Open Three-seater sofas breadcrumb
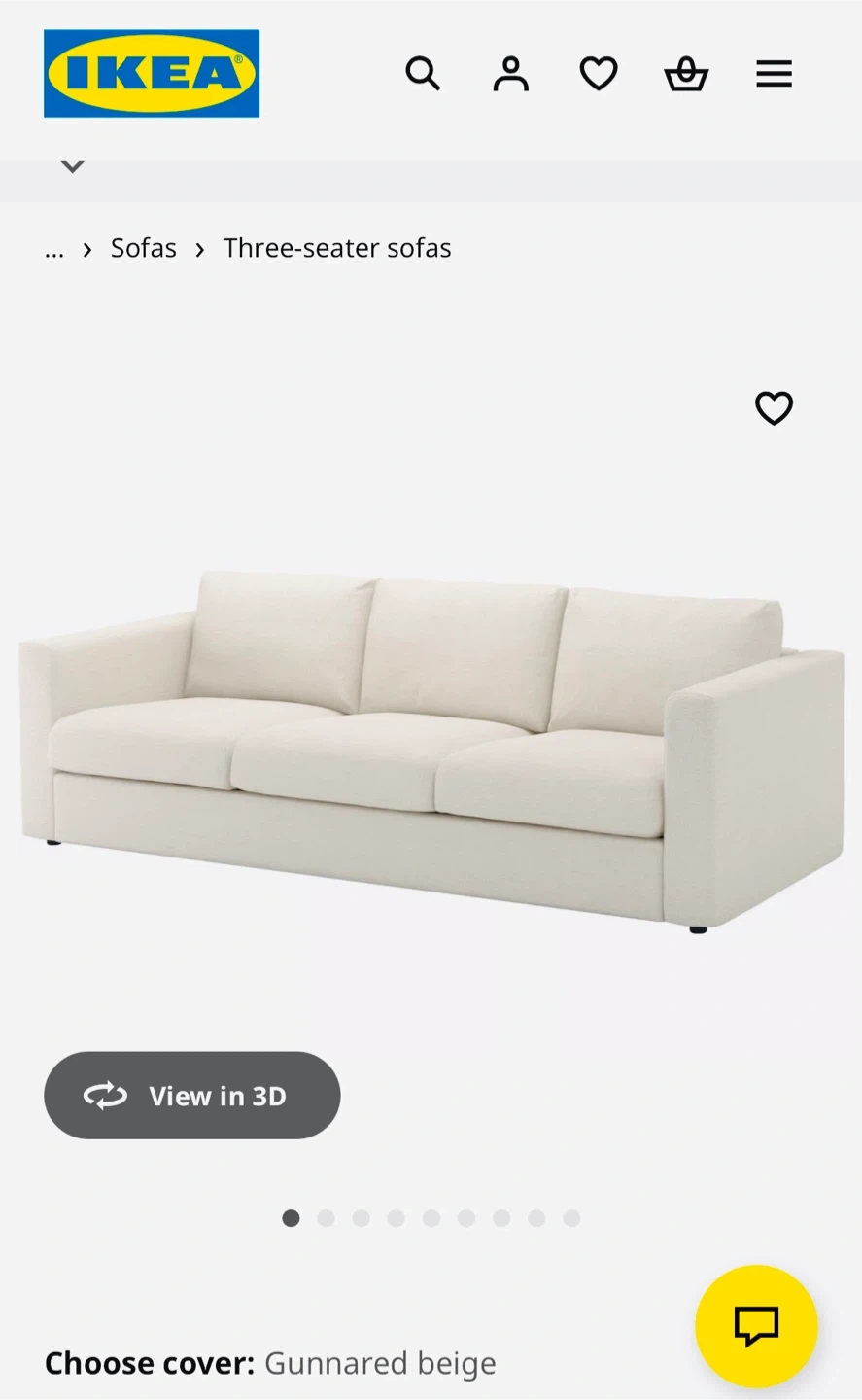Image resolution: width=862 pixels, height=1400 pixels. [337, 249]
